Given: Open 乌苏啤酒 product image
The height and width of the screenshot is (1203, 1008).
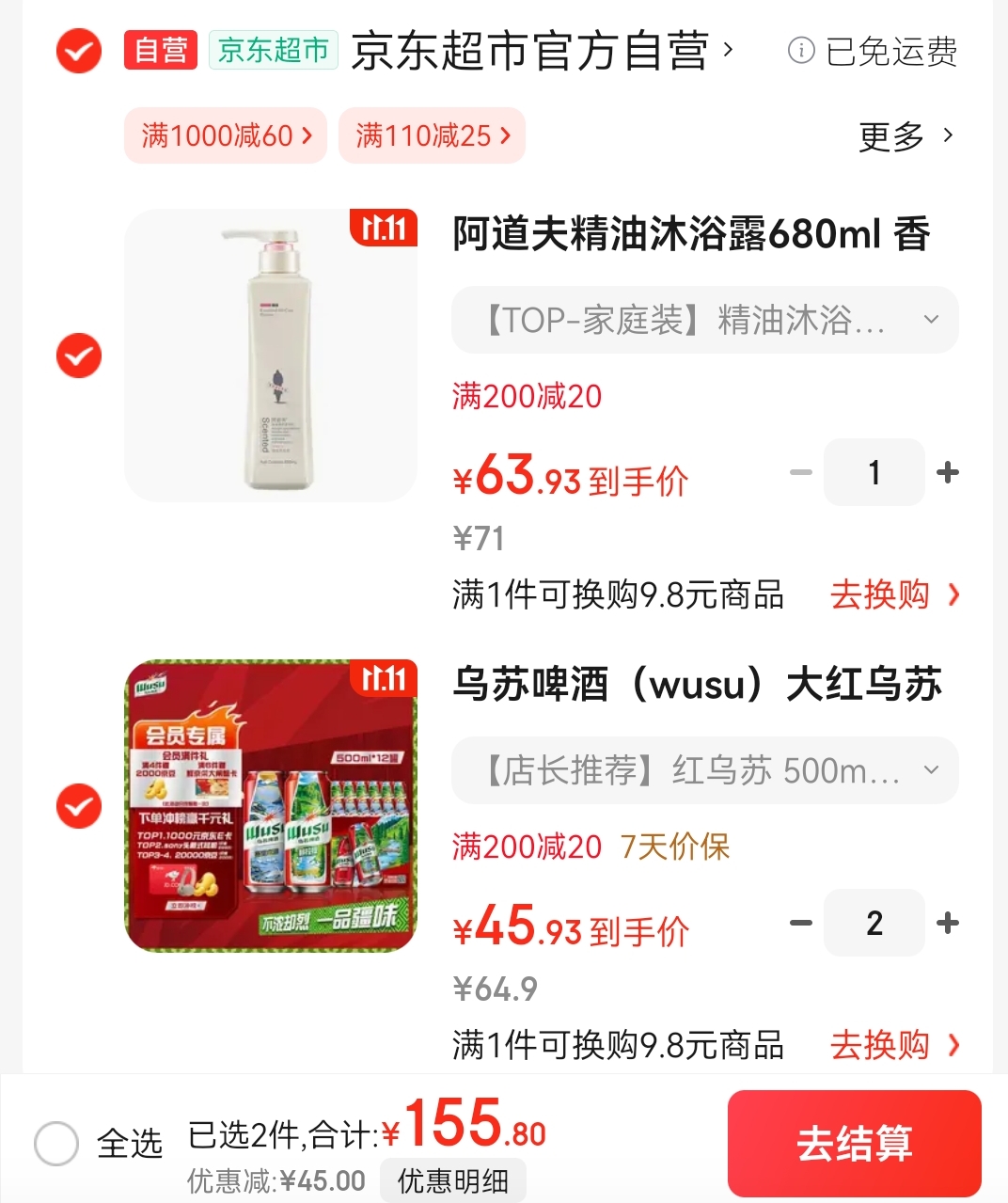Looking at the screenshot, I should (x=271, y=806).
